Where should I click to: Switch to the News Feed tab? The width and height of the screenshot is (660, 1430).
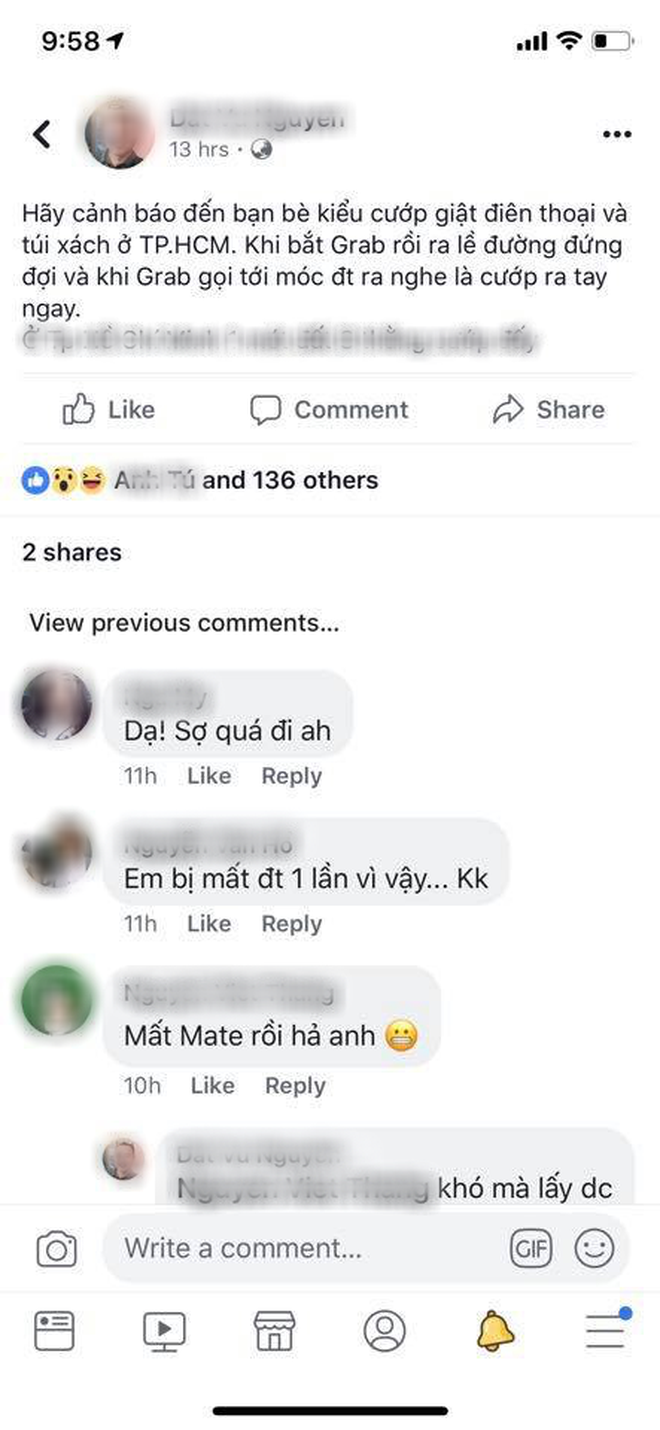(x=55, y=1331)
